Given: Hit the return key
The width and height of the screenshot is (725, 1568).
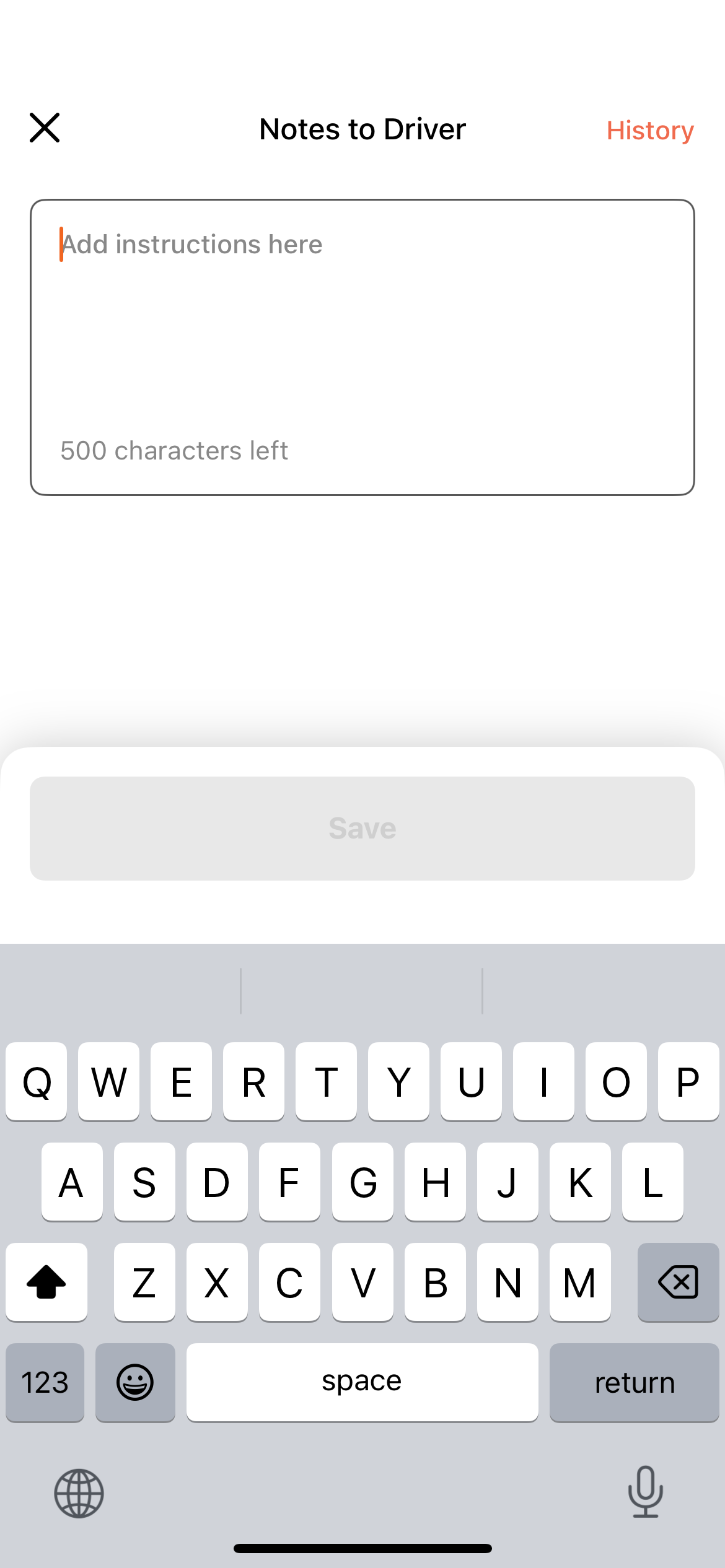Looking at the screenshot, I should 634,1382.
